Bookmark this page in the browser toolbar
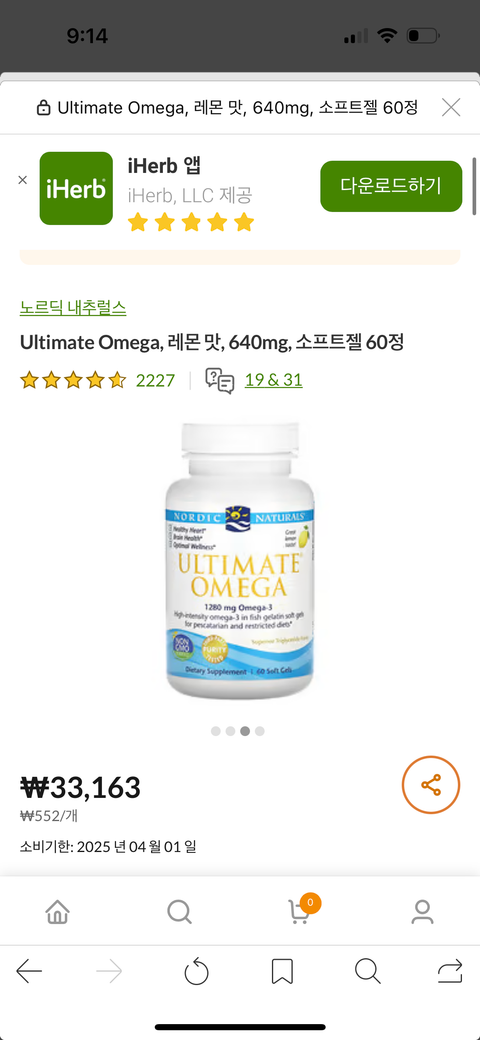 tap(282, 972)
